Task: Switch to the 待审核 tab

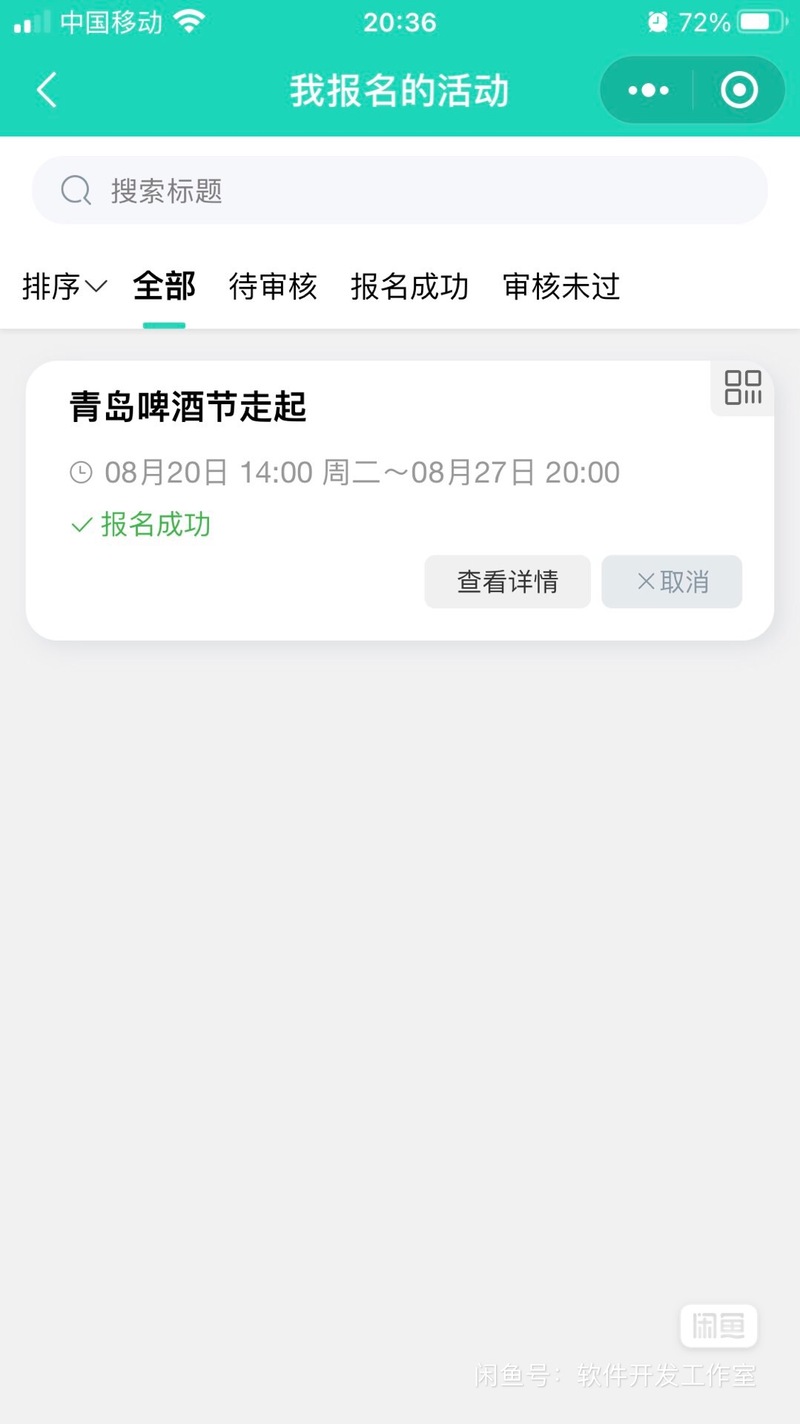Action: (x=273, y=287)
